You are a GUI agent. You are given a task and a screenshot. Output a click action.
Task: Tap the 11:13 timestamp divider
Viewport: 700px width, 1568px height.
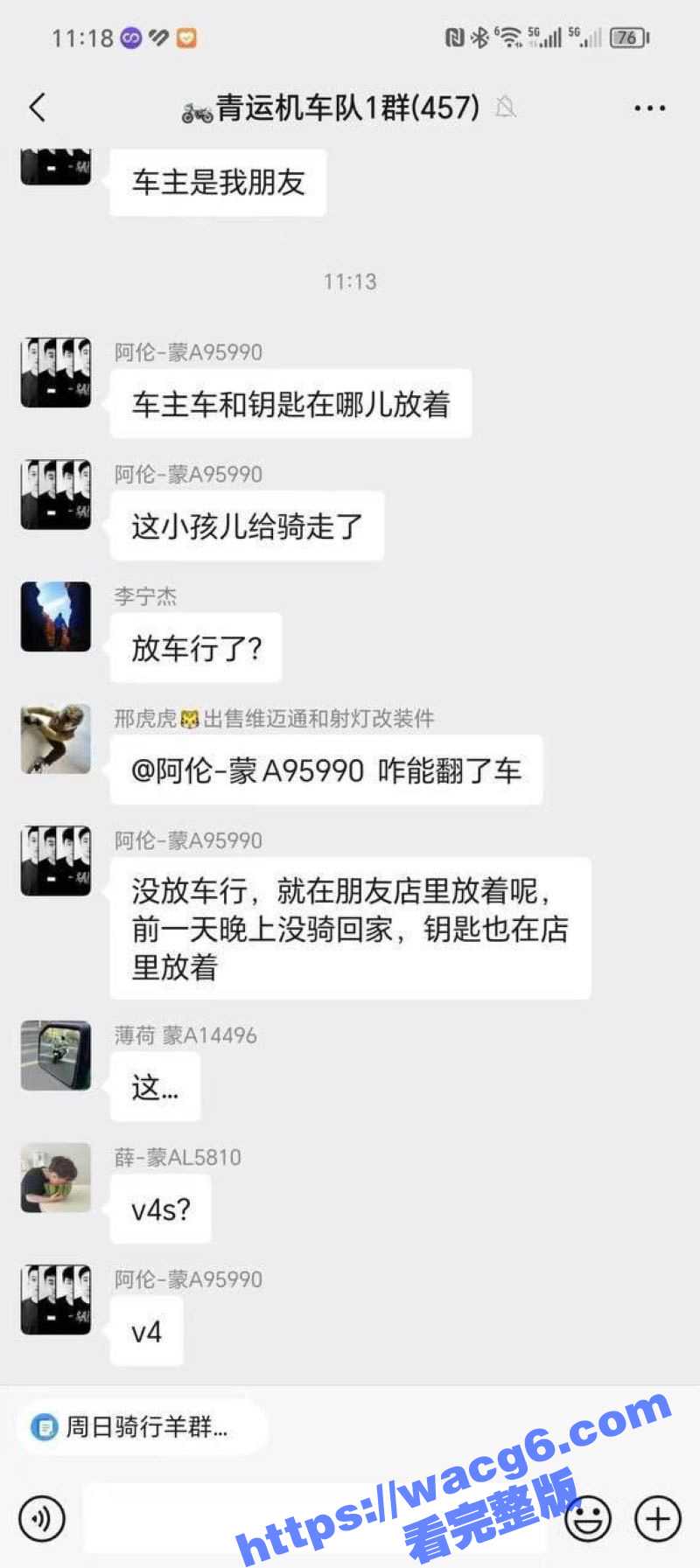(350, 281)
